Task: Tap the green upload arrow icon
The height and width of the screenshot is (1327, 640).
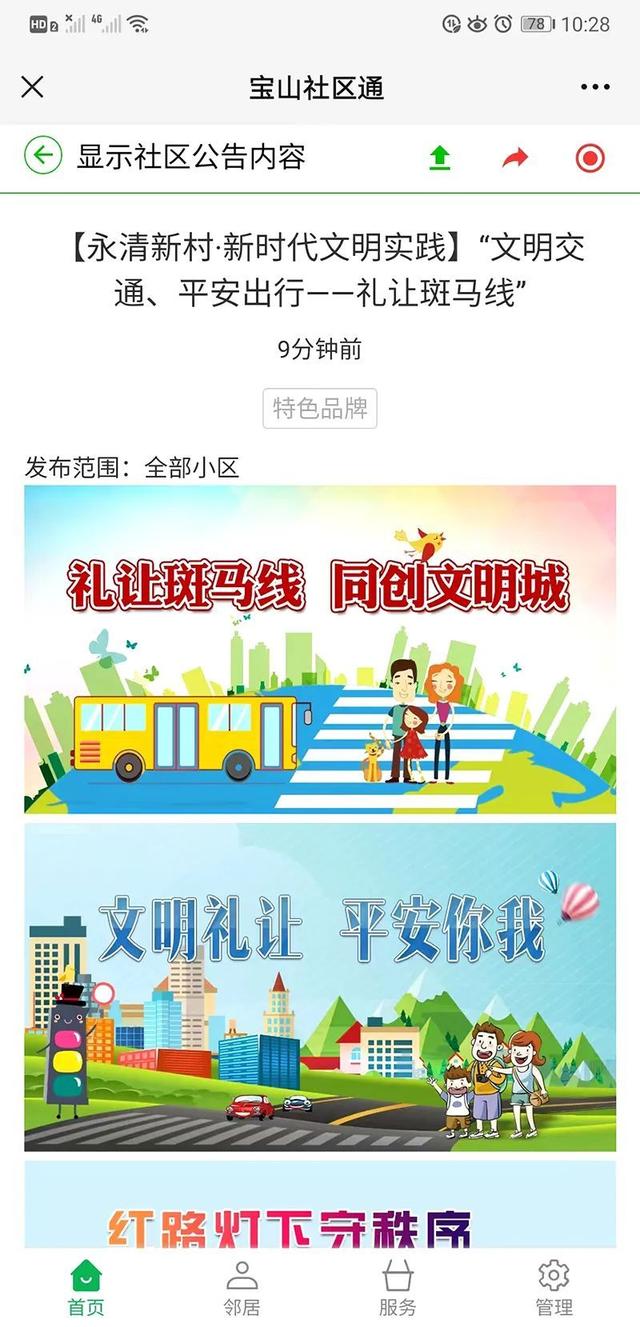Action: 439,157
